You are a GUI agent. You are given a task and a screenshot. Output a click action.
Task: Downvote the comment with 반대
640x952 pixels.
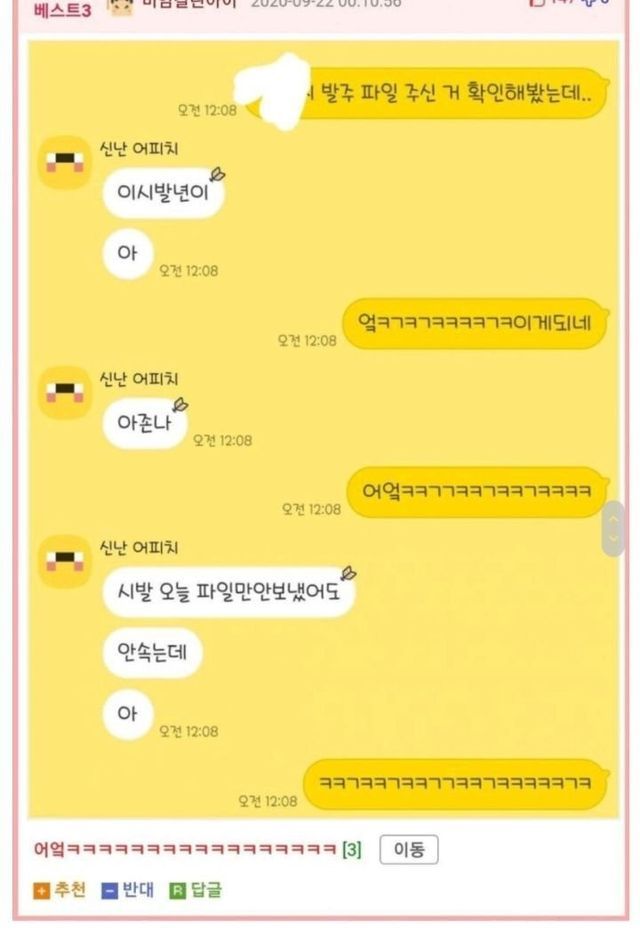point(128,889)
